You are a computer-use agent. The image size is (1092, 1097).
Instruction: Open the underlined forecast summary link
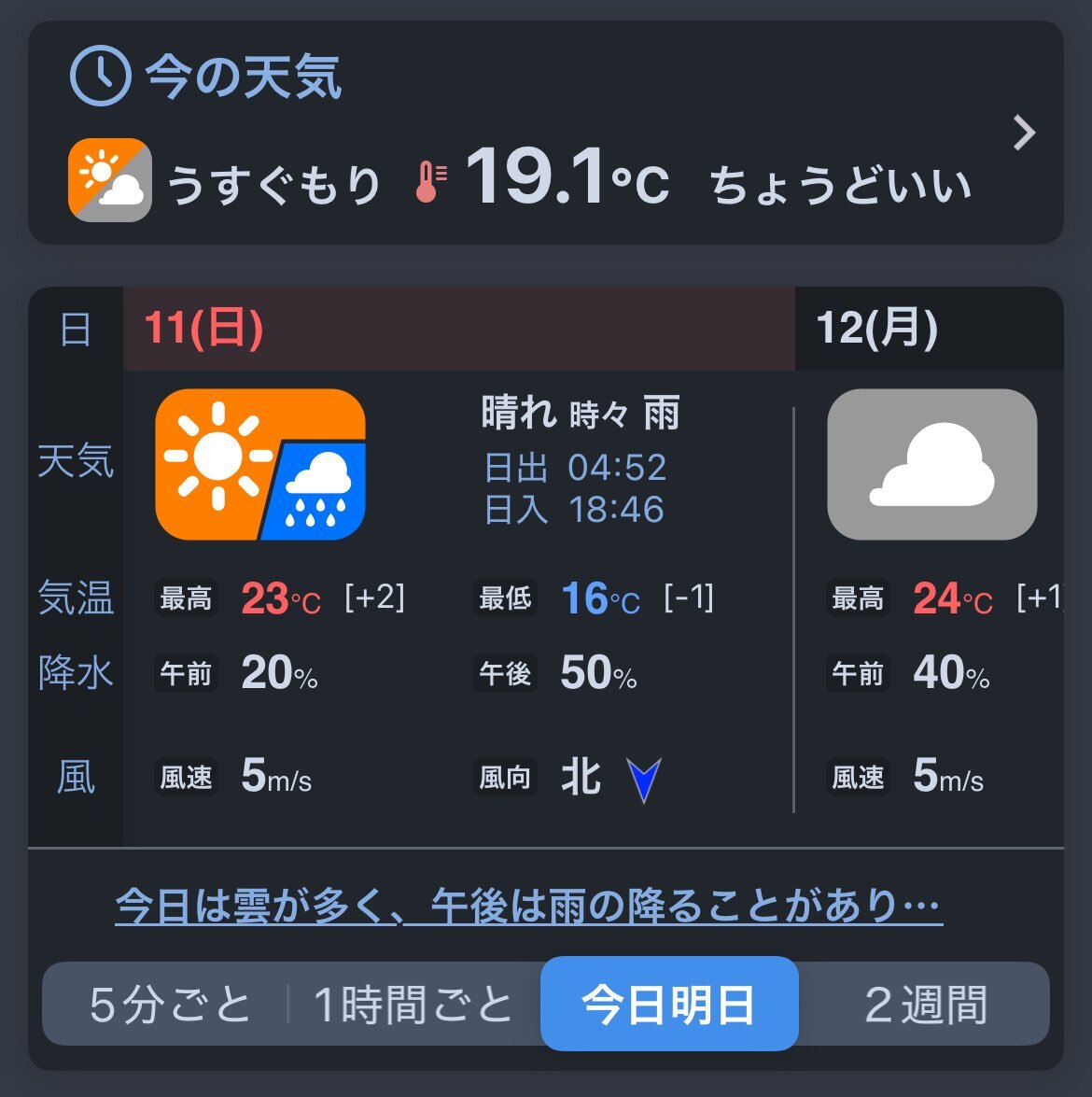(x=528, y=906)
